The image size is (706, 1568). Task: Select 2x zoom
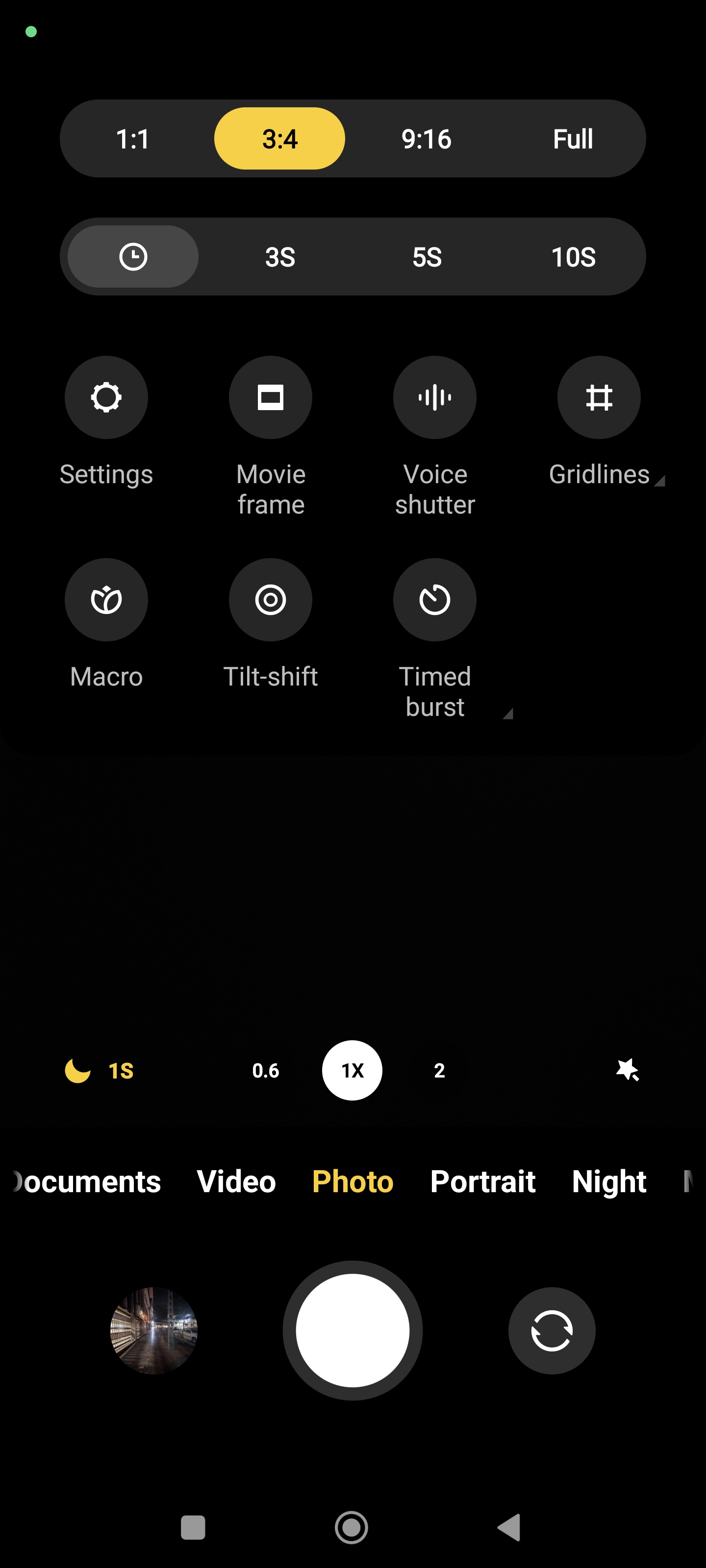[x=439, y=1071]
